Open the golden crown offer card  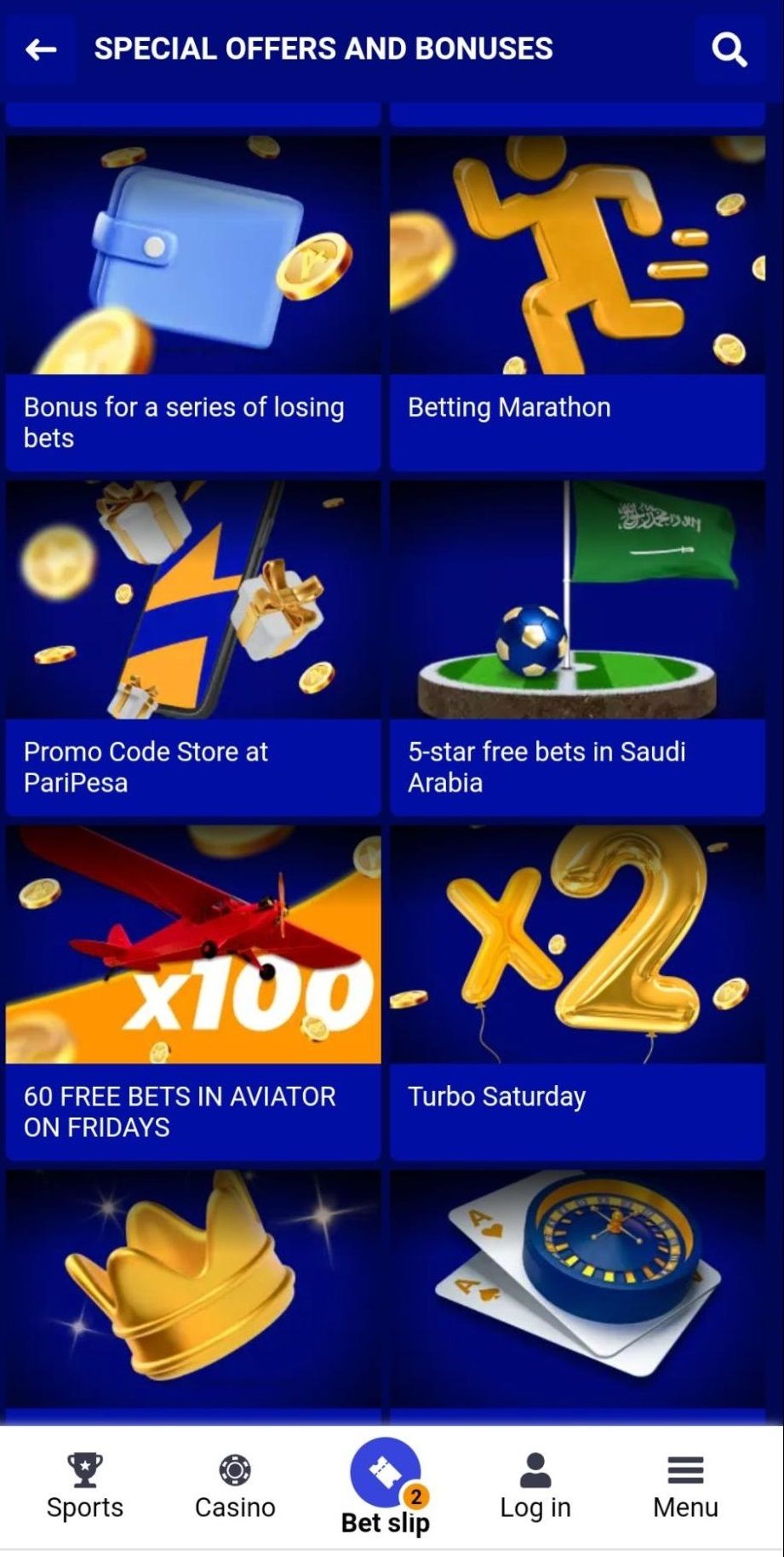pyautogui.click(x=193, y=1290)
